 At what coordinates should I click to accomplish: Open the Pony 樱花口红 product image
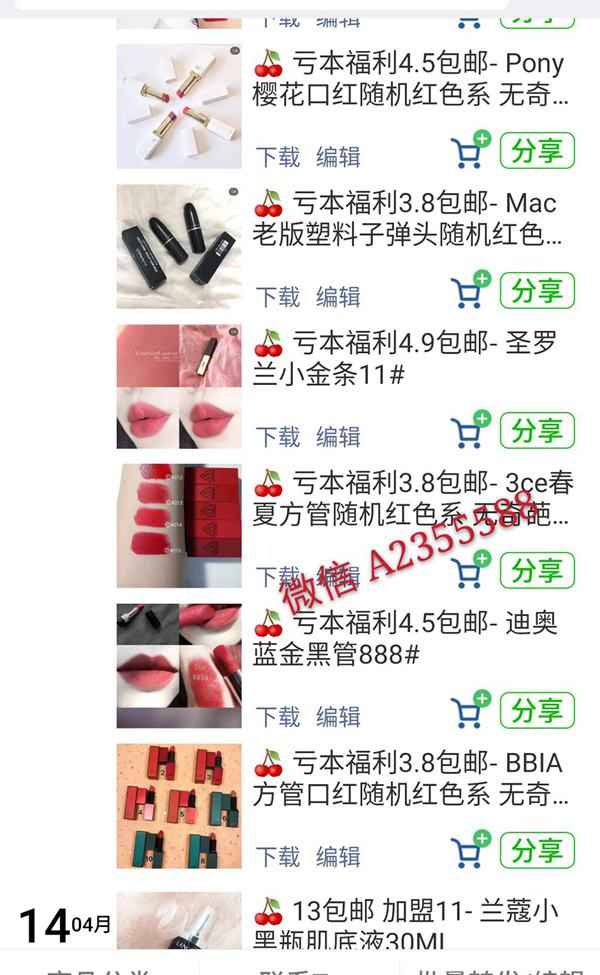[x=179, y=107]
